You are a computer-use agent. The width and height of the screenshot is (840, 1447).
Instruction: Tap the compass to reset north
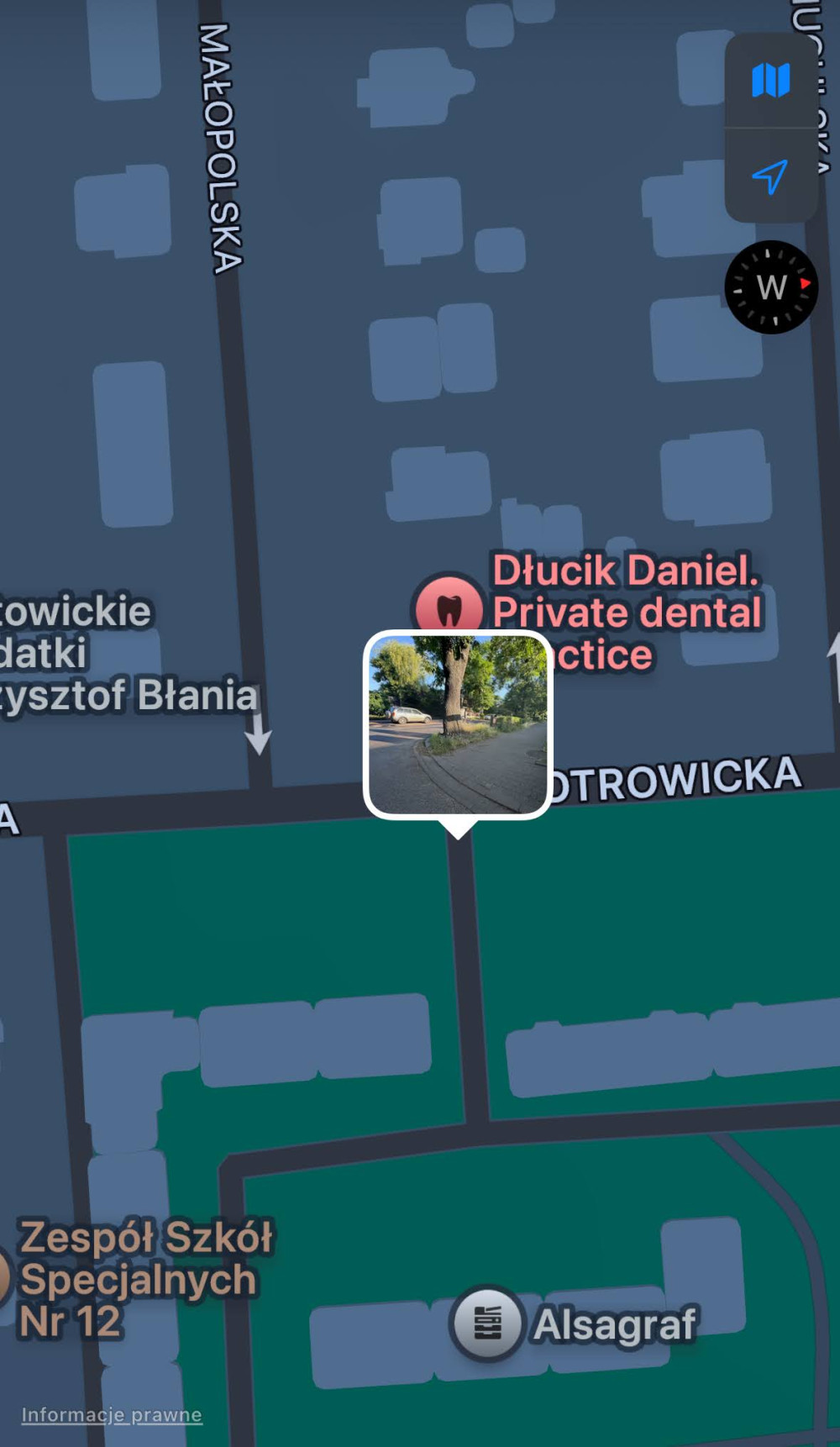771,287
